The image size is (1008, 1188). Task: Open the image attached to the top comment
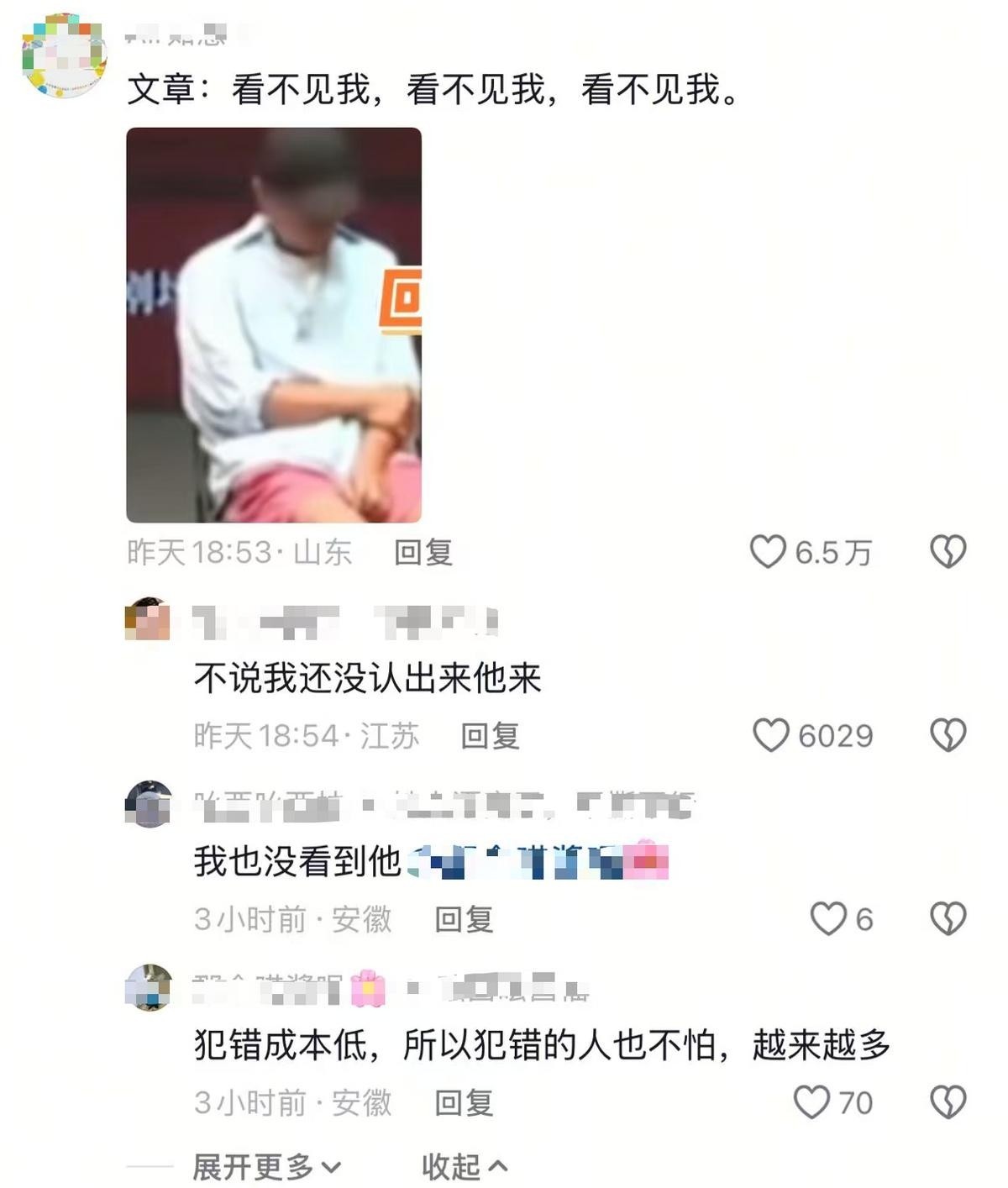274,325
